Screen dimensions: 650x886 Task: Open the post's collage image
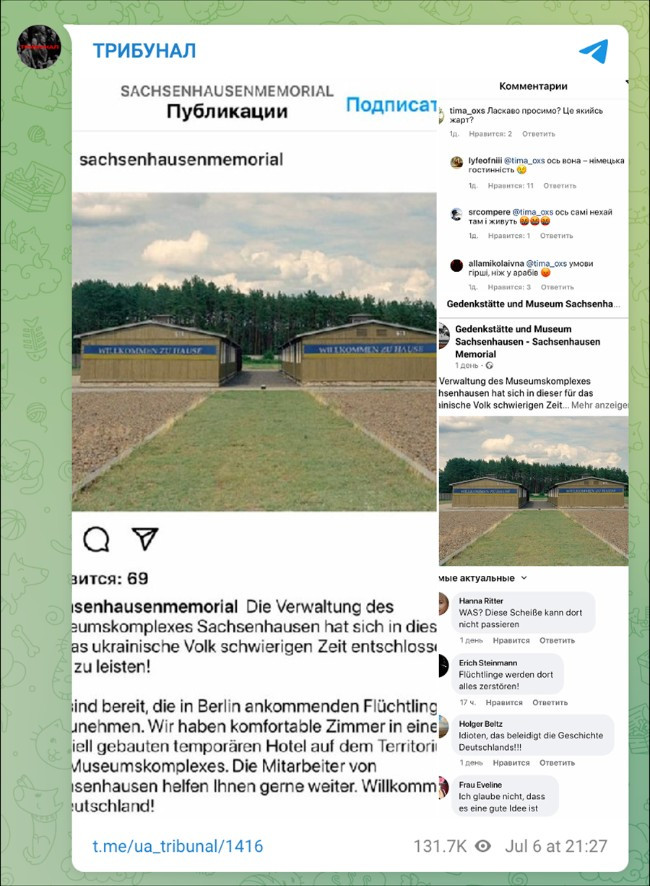tap(350, 450)
